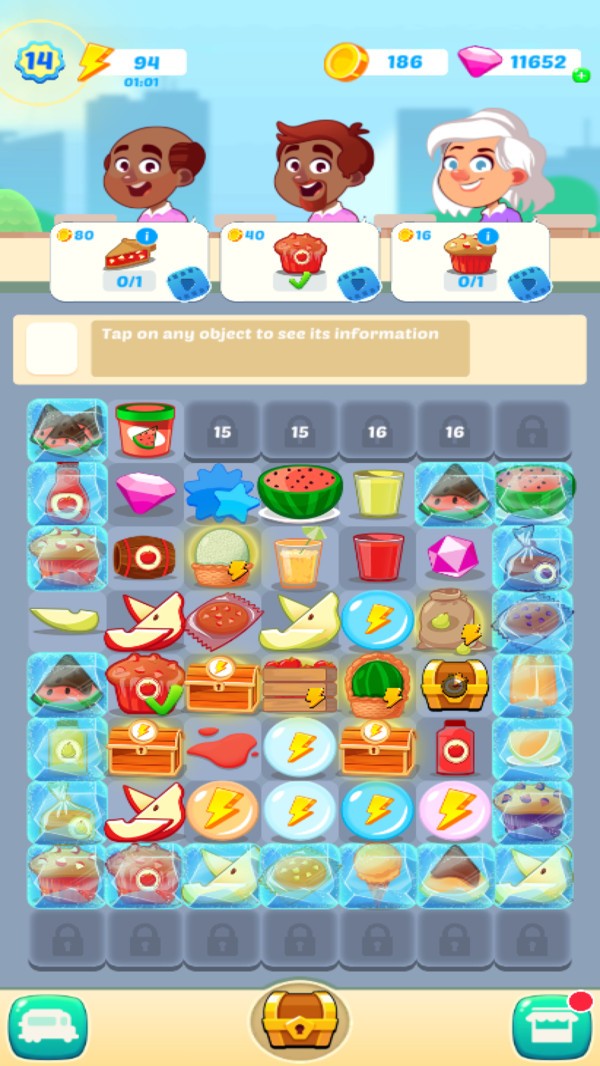Tap the wooden barrel item
The image size is (600, 1066).
[x=145, y=557]
